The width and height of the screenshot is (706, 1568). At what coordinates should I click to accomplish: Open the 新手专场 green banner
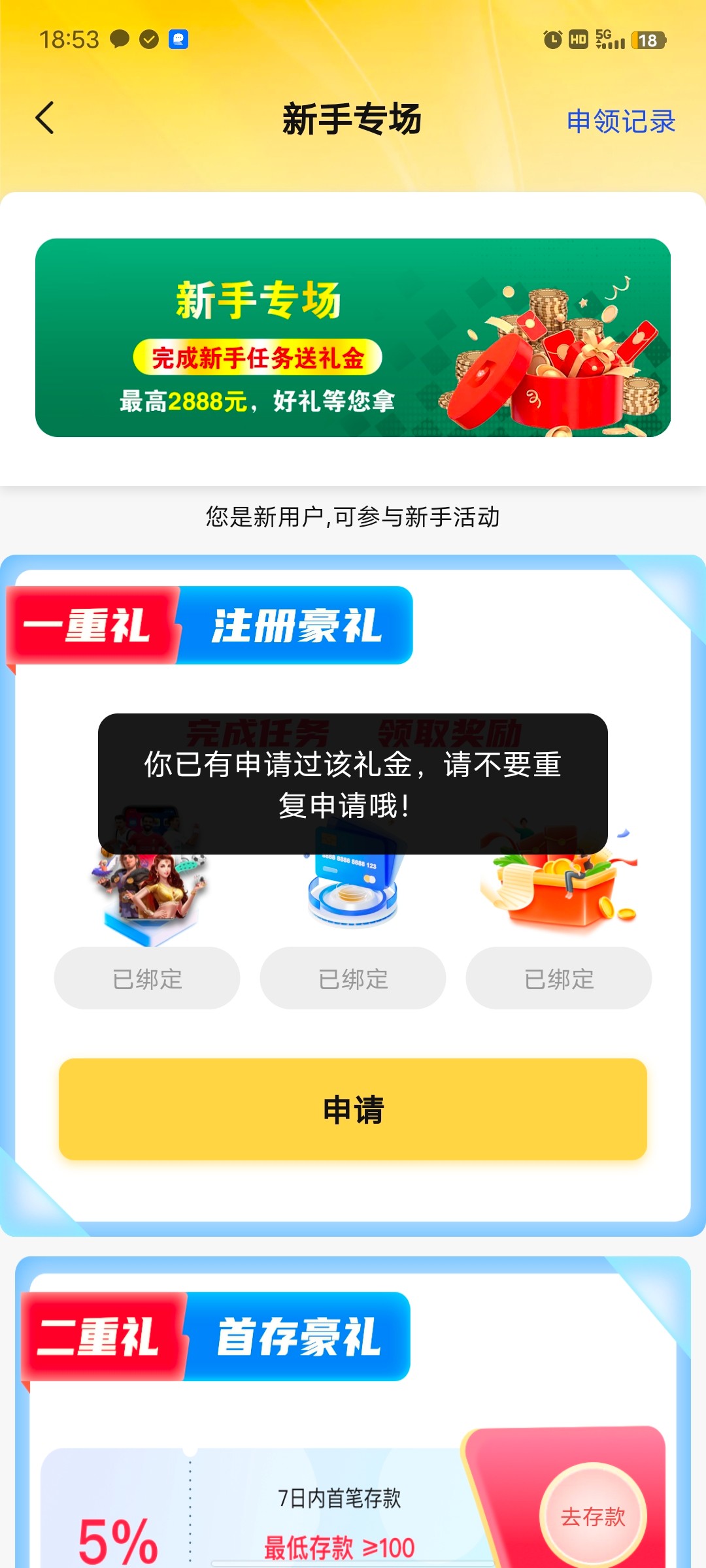[353, 338]
